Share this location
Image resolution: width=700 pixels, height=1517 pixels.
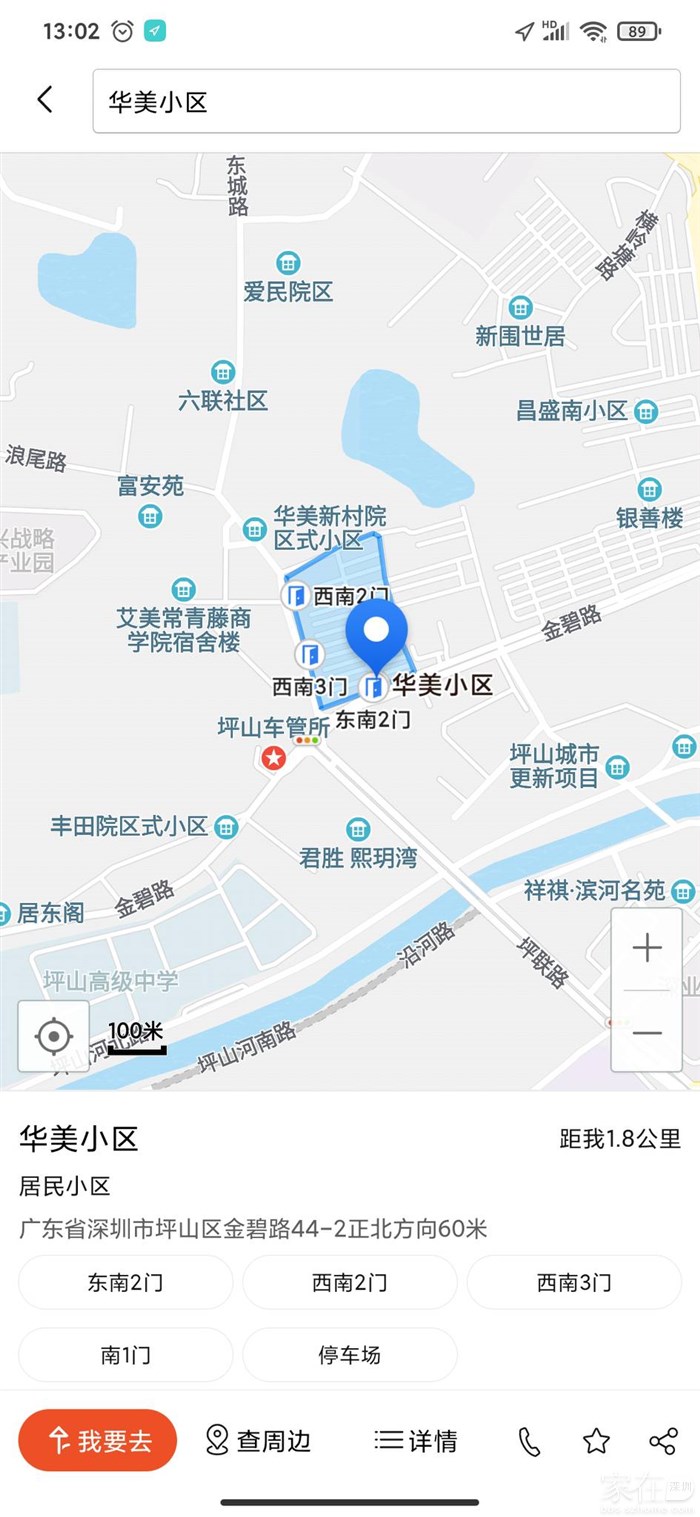(x=663, y=1441)
